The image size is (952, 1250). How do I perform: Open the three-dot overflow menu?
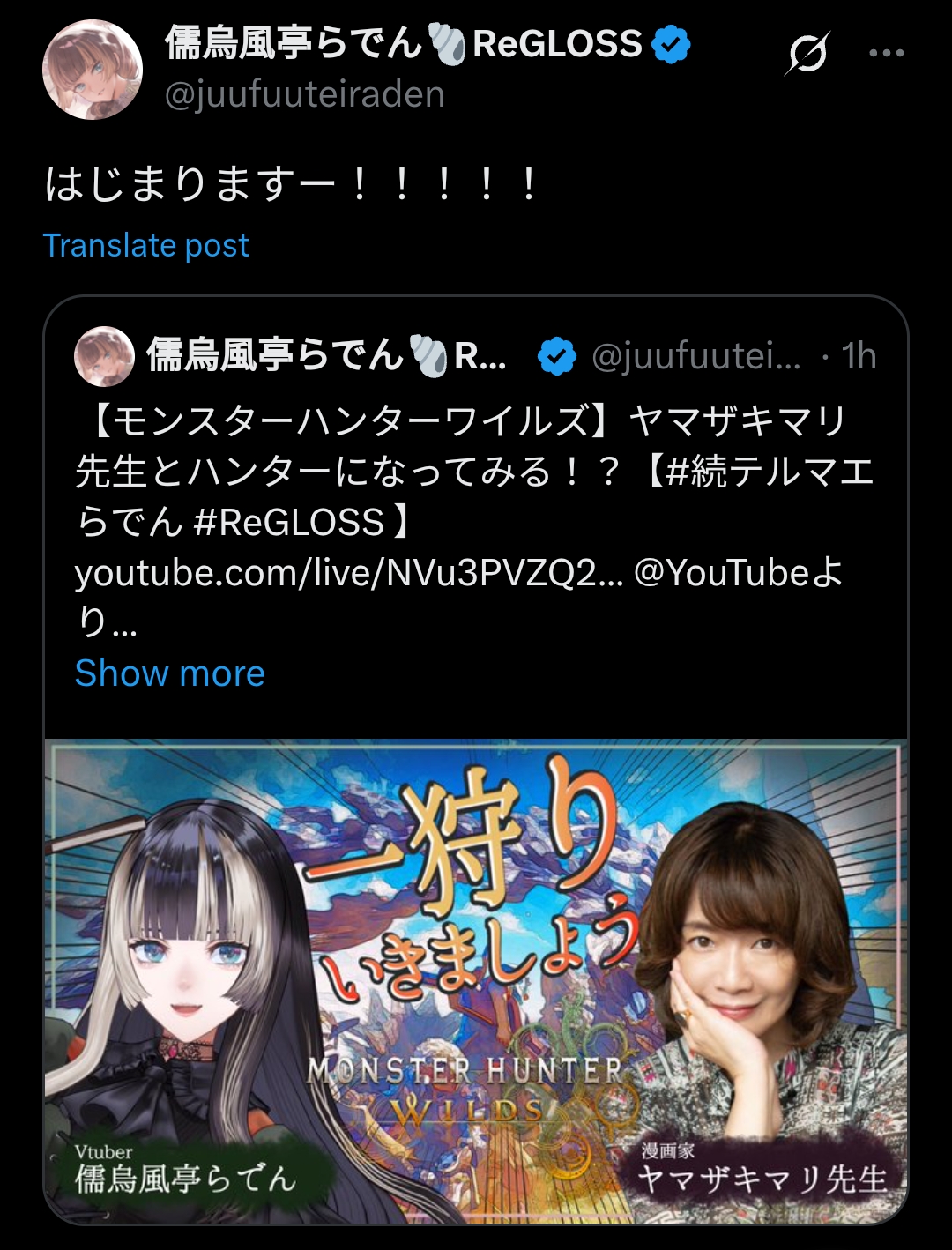coord(886,54)
